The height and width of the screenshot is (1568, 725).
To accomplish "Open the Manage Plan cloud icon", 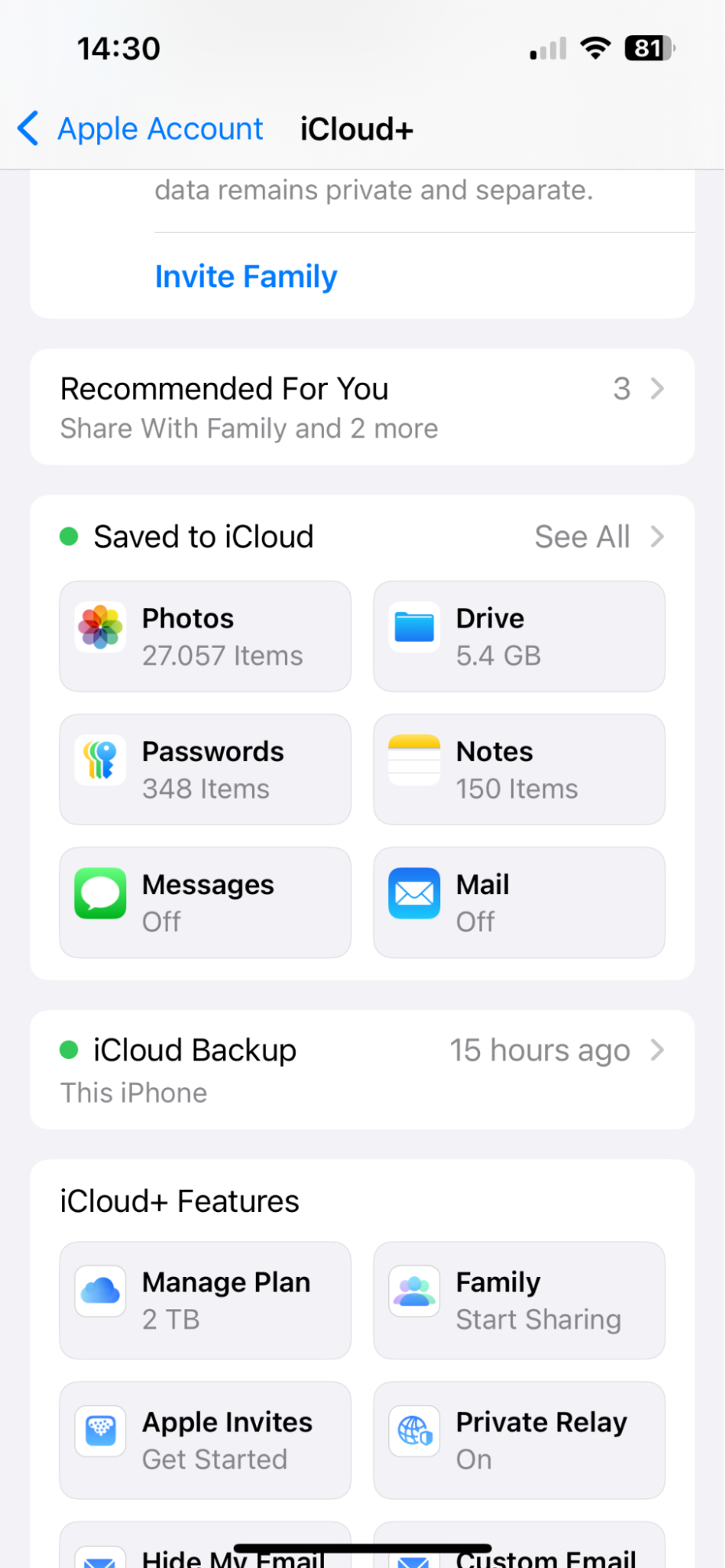I will pyautogui.click(x=100, y=1291).
